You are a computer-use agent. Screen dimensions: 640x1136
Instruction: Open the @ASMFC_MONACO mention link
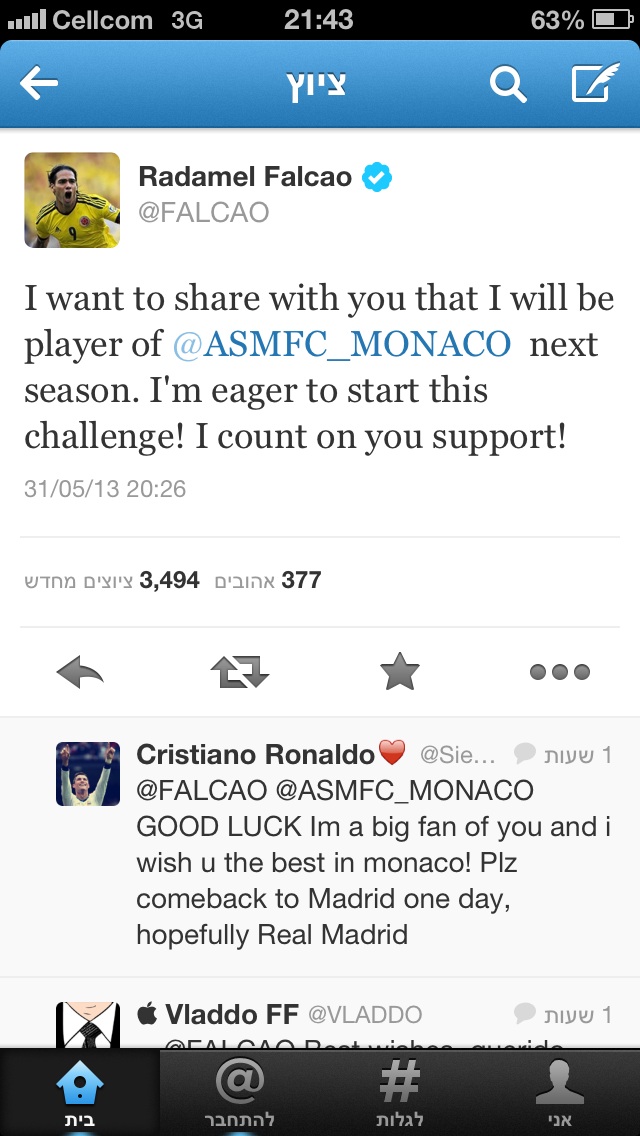tap(342, 344)
